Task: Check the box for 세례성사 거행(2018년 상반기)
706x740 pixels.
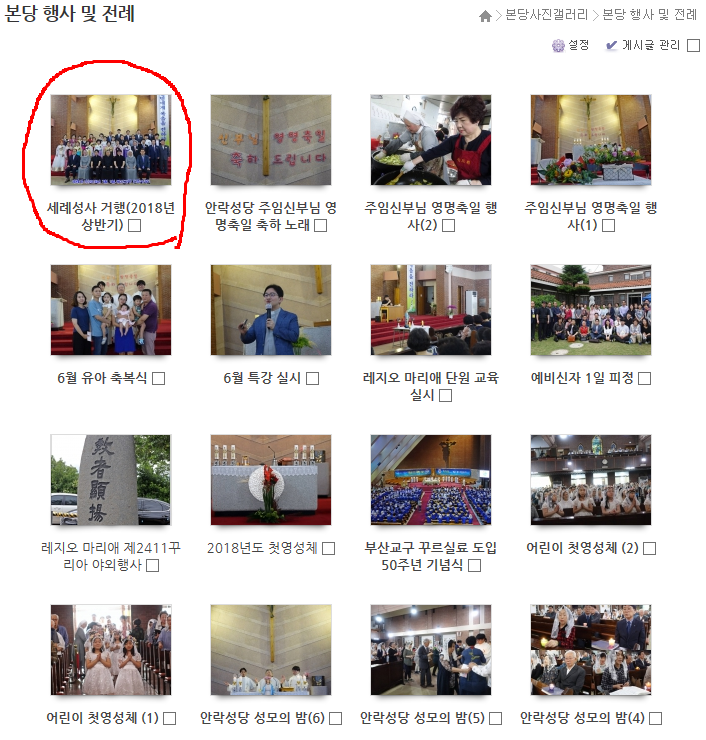Action: tap(135, 227)
